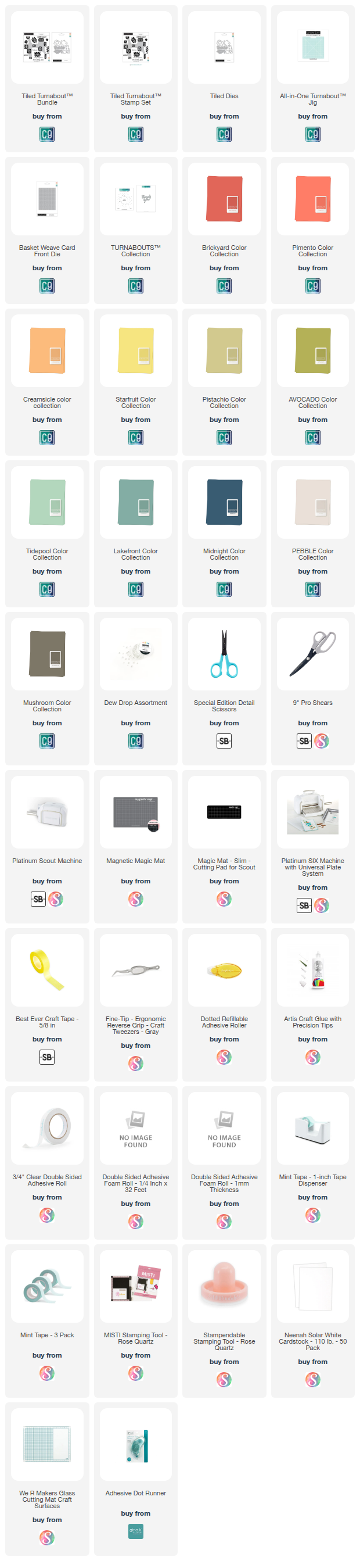
Task: Tap the C9 icon under Dew Drop Assortment
Action: point(136,741)
